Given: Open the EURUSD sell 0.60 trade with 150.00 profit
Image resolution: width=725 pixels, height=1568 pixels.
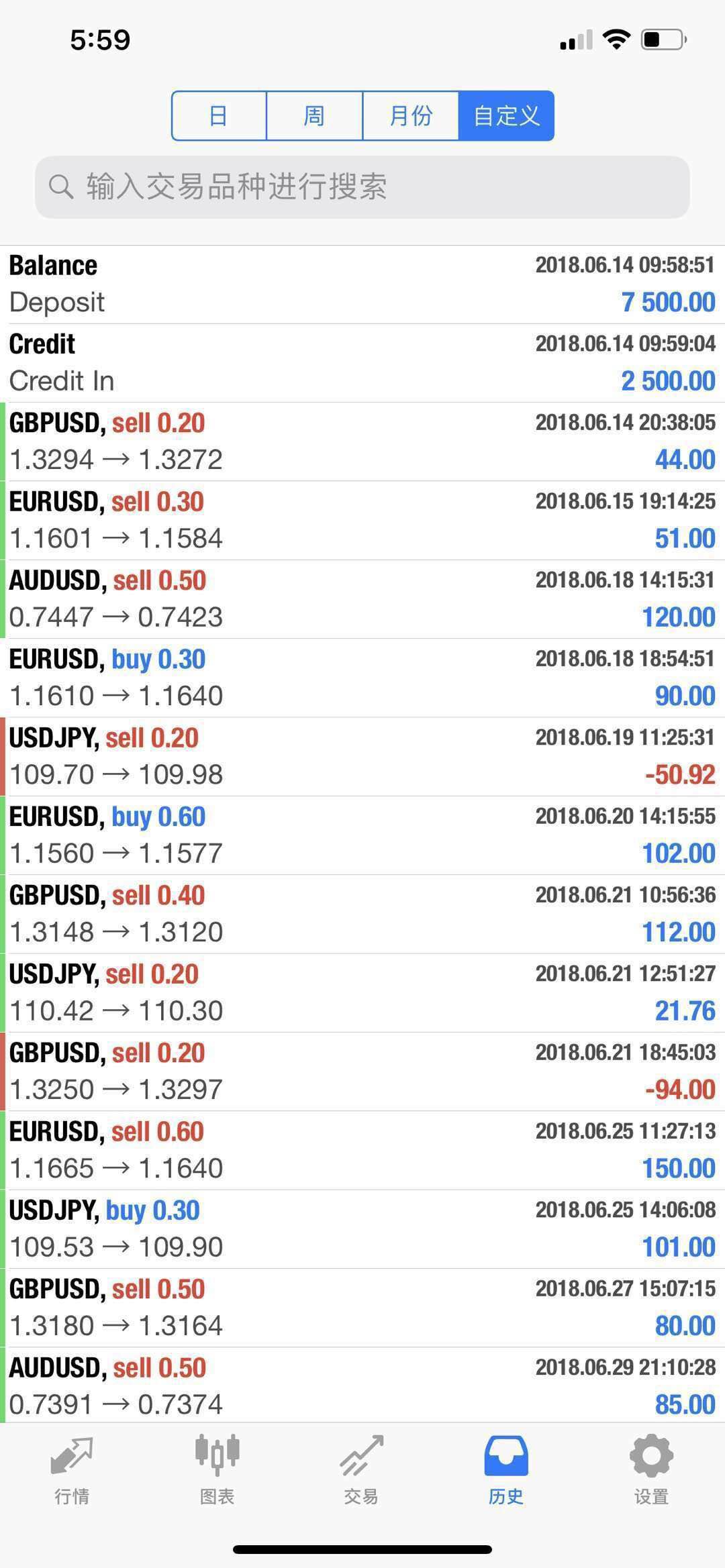Looking at the screenshot, I should 362,1151.
